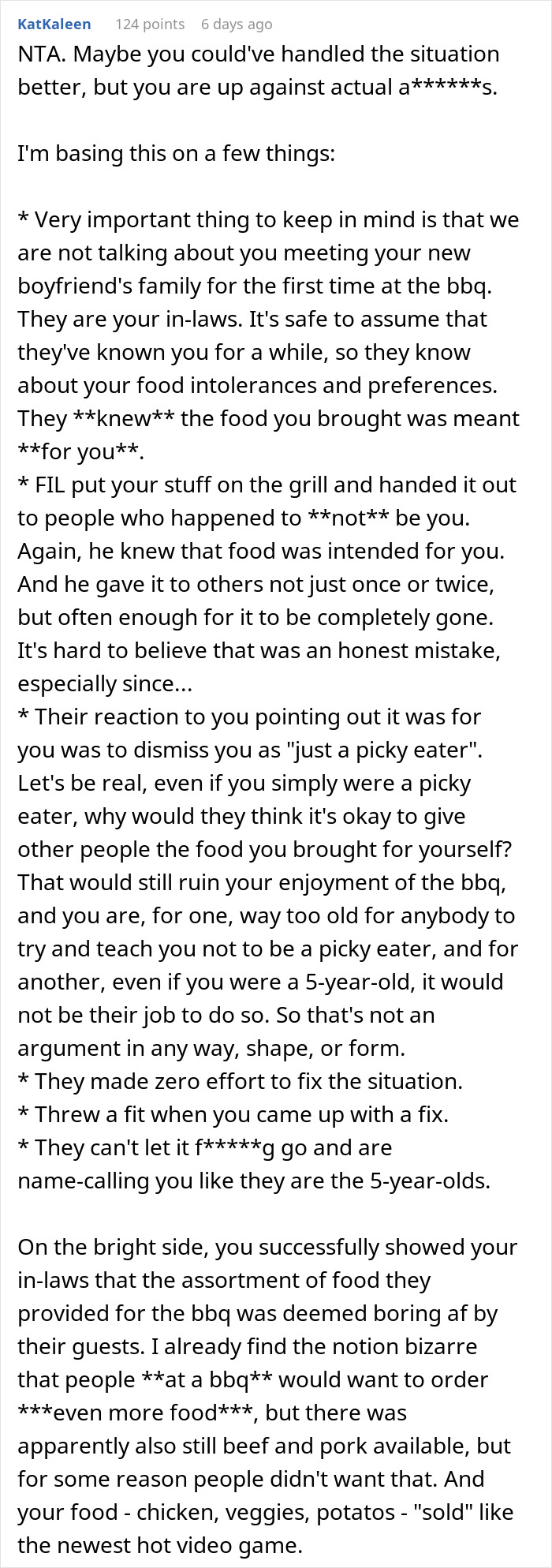
Task: Open KatKaleen's user profile
Action: click(54, 24)
